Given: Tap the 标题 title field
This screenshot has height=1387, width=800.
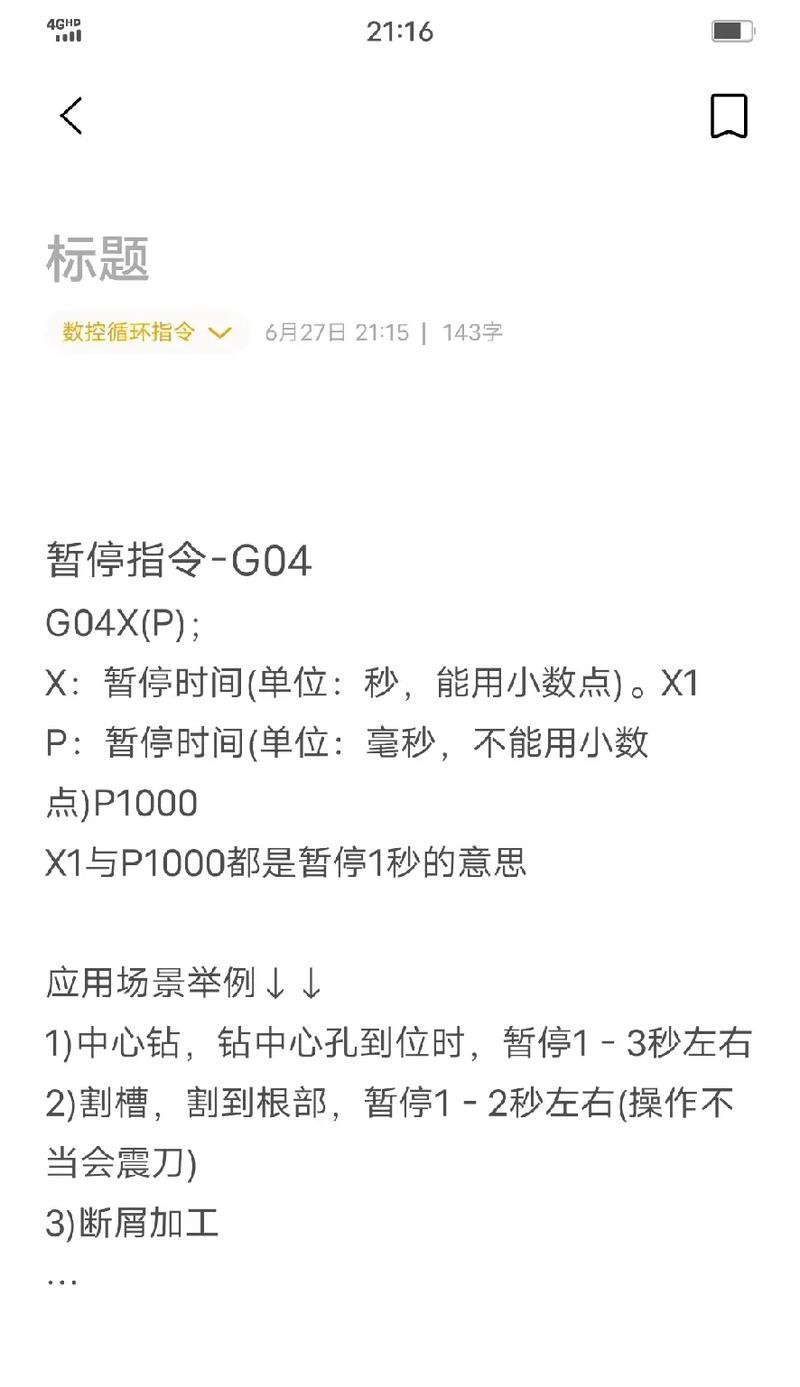Looking at the screenshot, I should [98, 258].
